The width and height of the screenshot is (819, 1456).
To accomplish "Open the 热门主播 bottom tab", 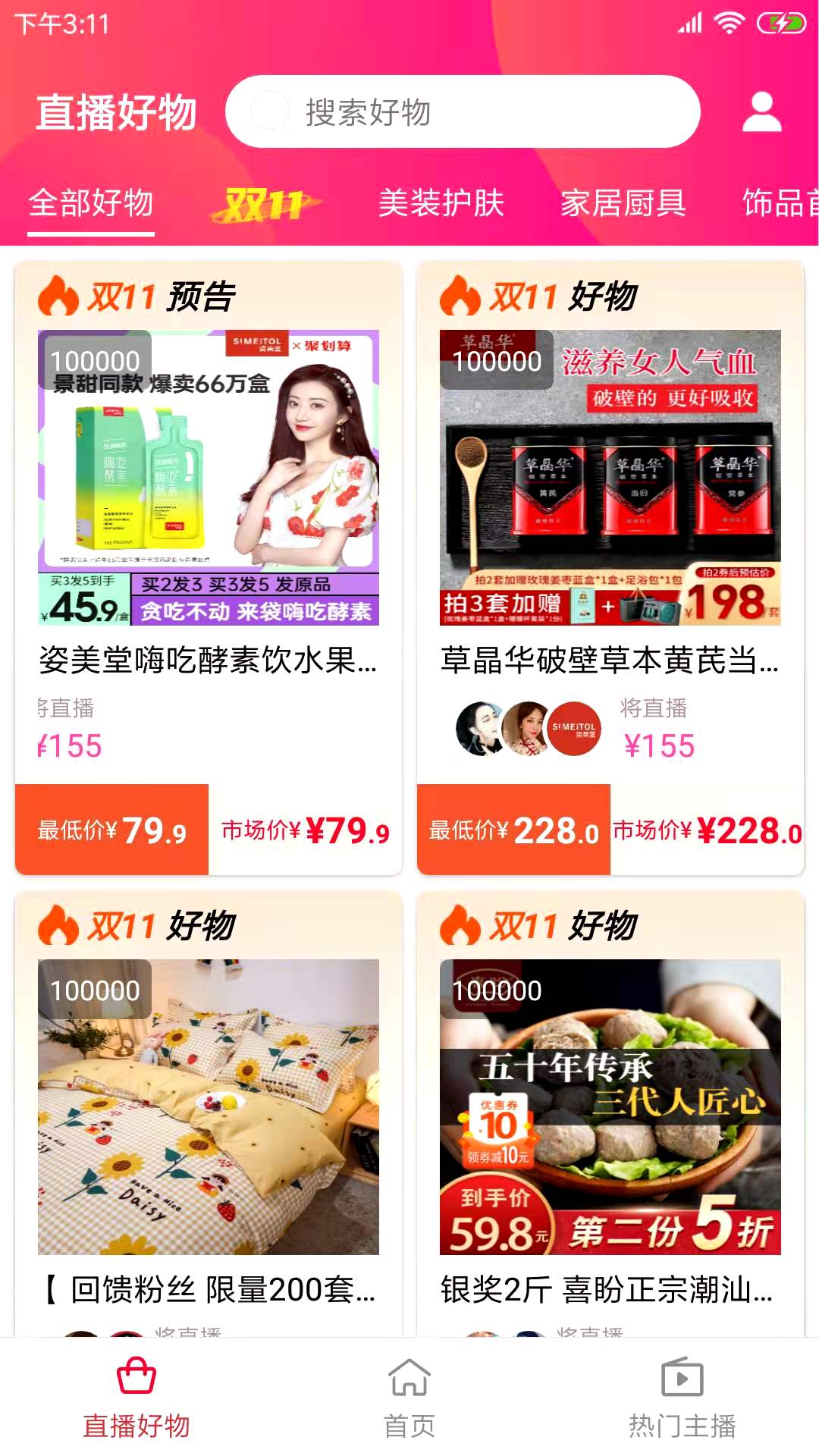I will 682,1397.
